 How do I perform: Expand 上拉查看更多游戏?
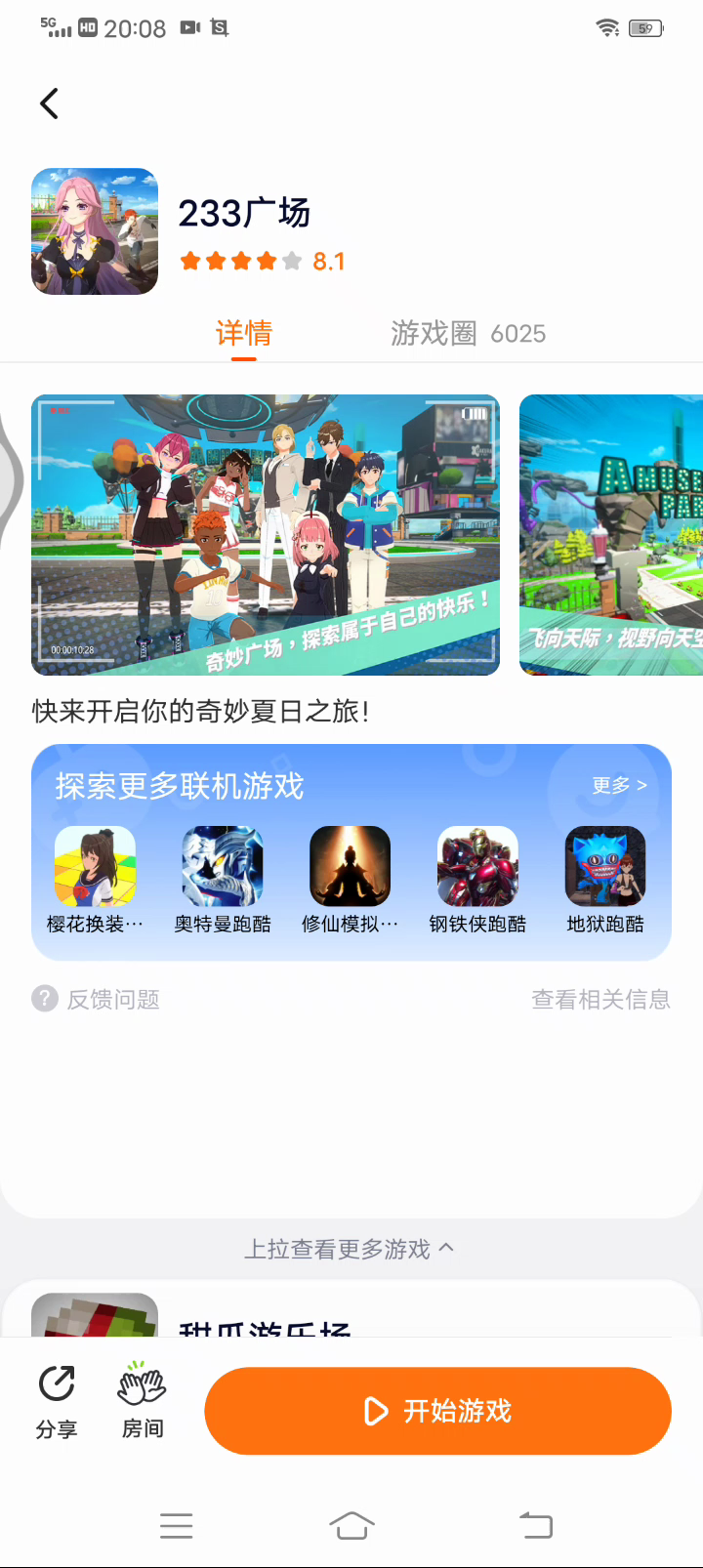(349, 1249)
